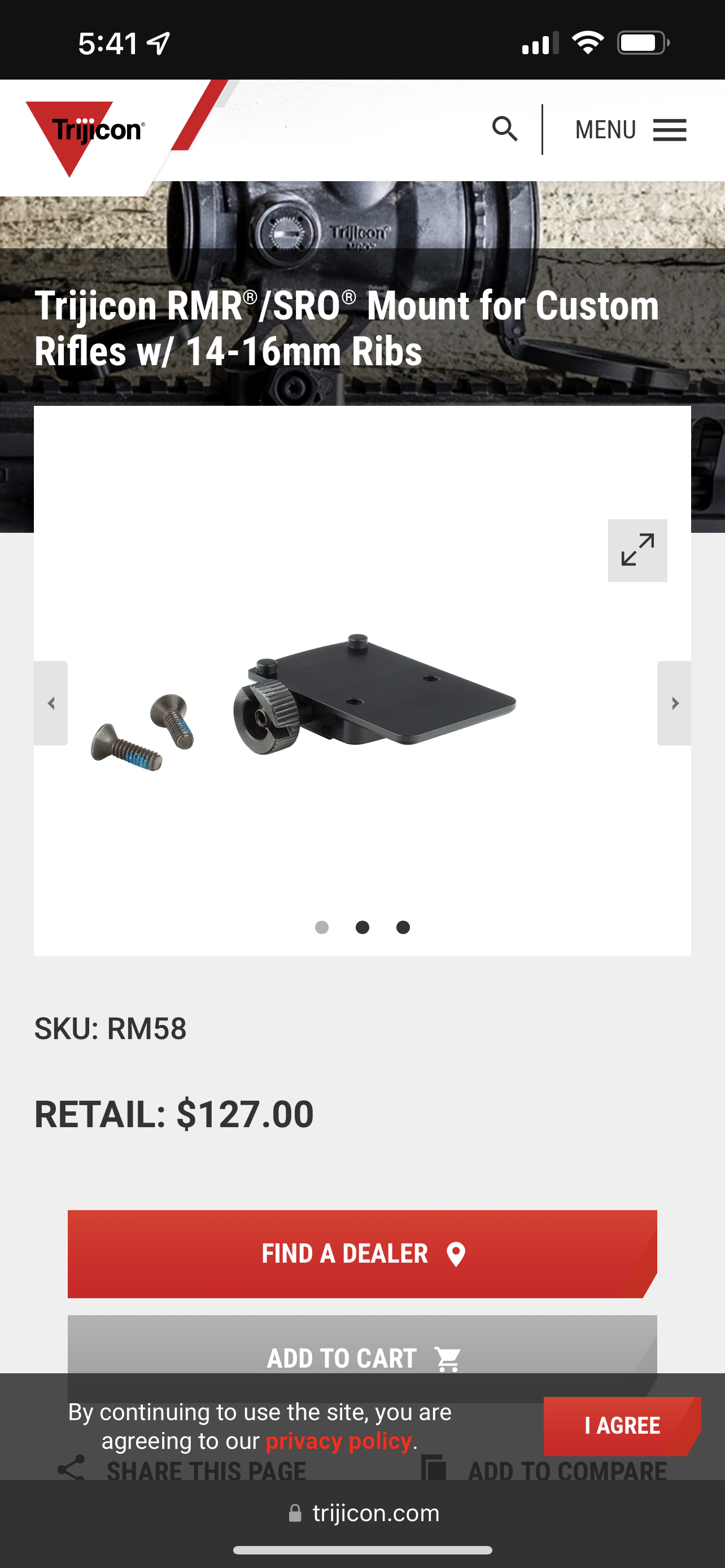The width and height of the screenshot is (725, 1568).
Task: Add the RM58 mount to cart
Action: (362, 1349)
